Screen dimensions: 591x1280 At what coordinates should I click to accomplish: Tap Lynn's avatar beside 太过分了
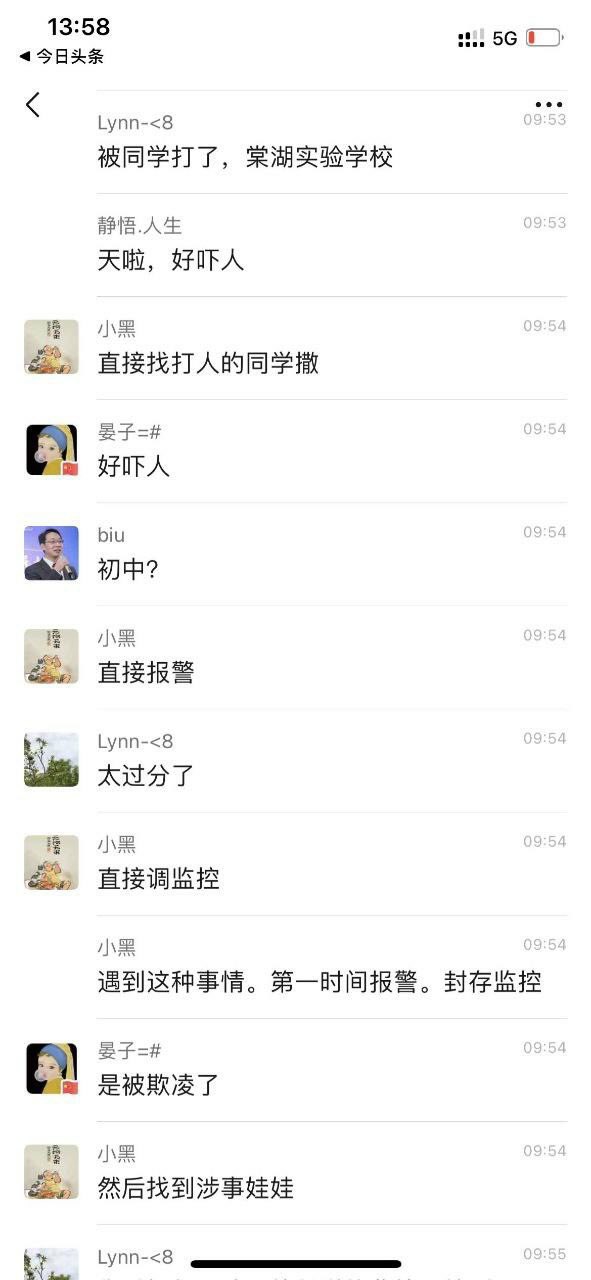point(51,759)
